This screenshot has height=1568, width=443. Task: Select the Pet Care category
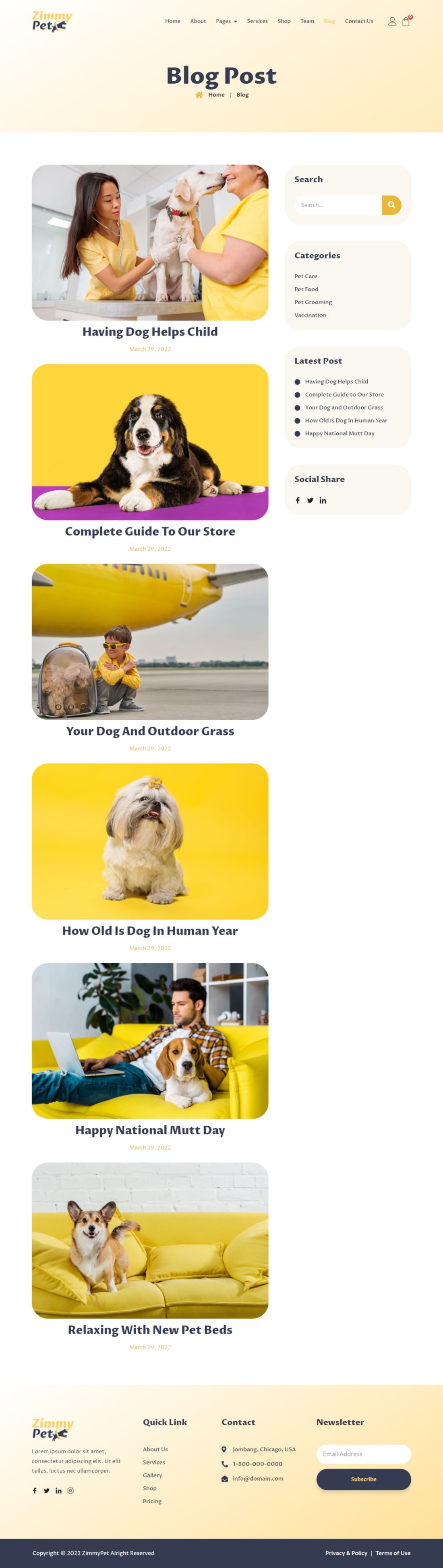click(306, 276)
